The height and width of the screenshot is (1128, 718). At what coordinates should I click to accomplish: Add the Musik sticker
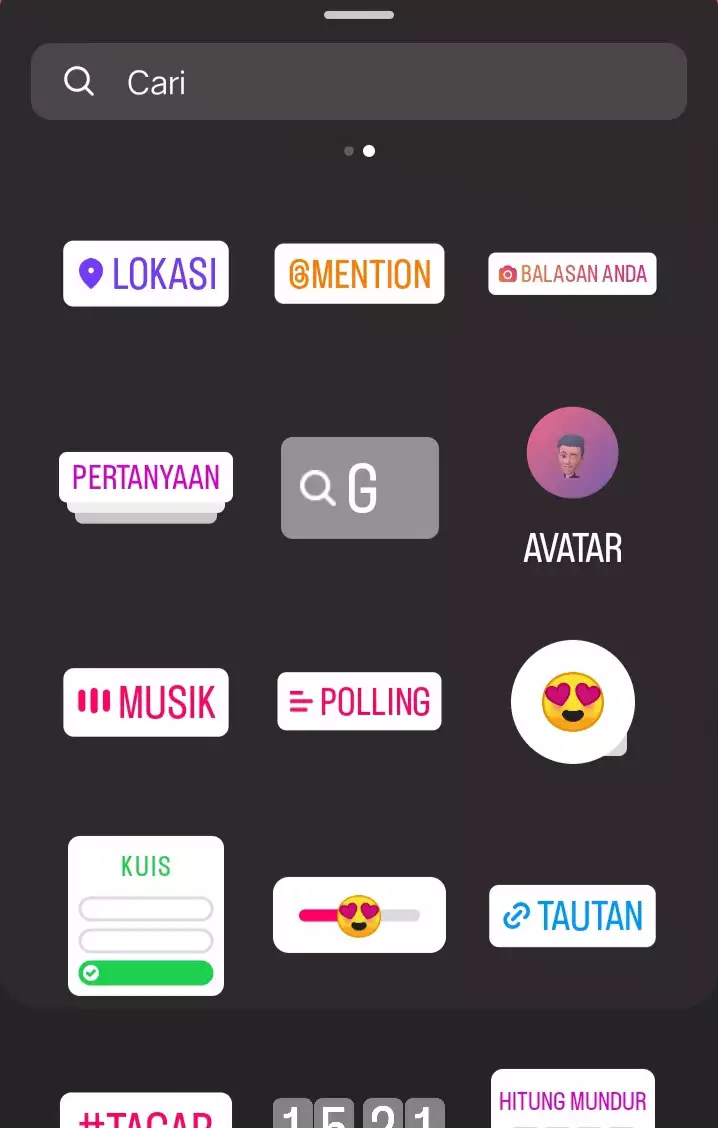click(146, 702)
